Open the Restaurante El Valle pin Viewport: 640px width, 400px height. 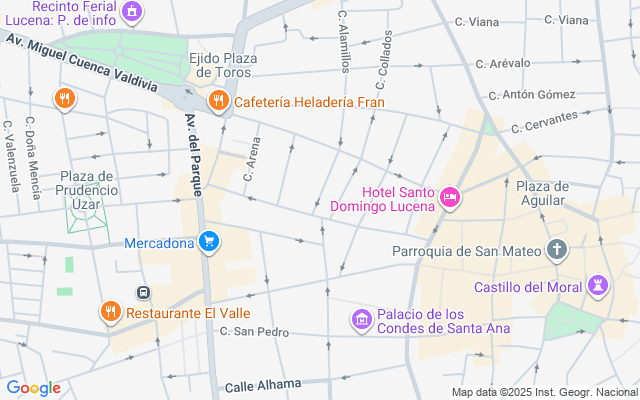(x=108, y=312)
